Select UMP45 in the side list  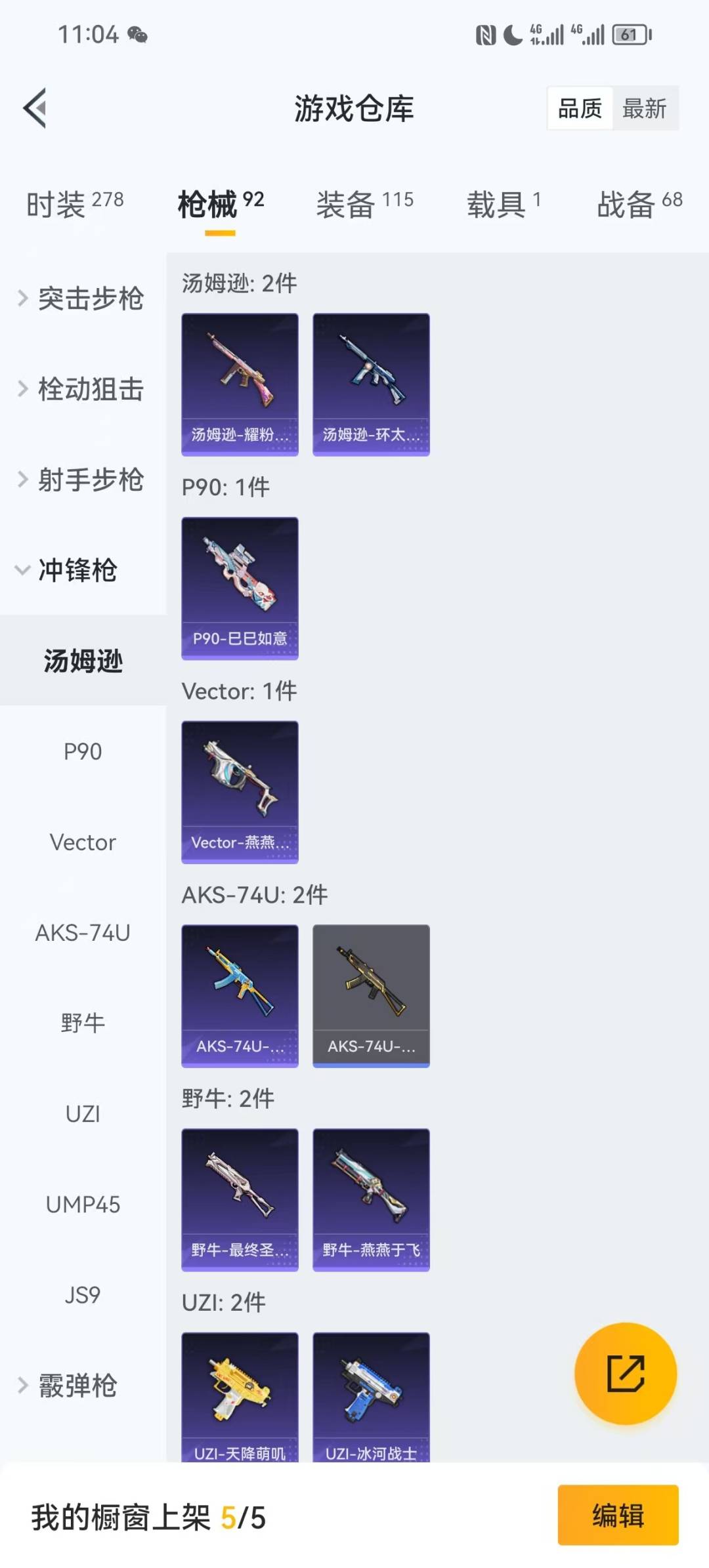point(83,1205)
